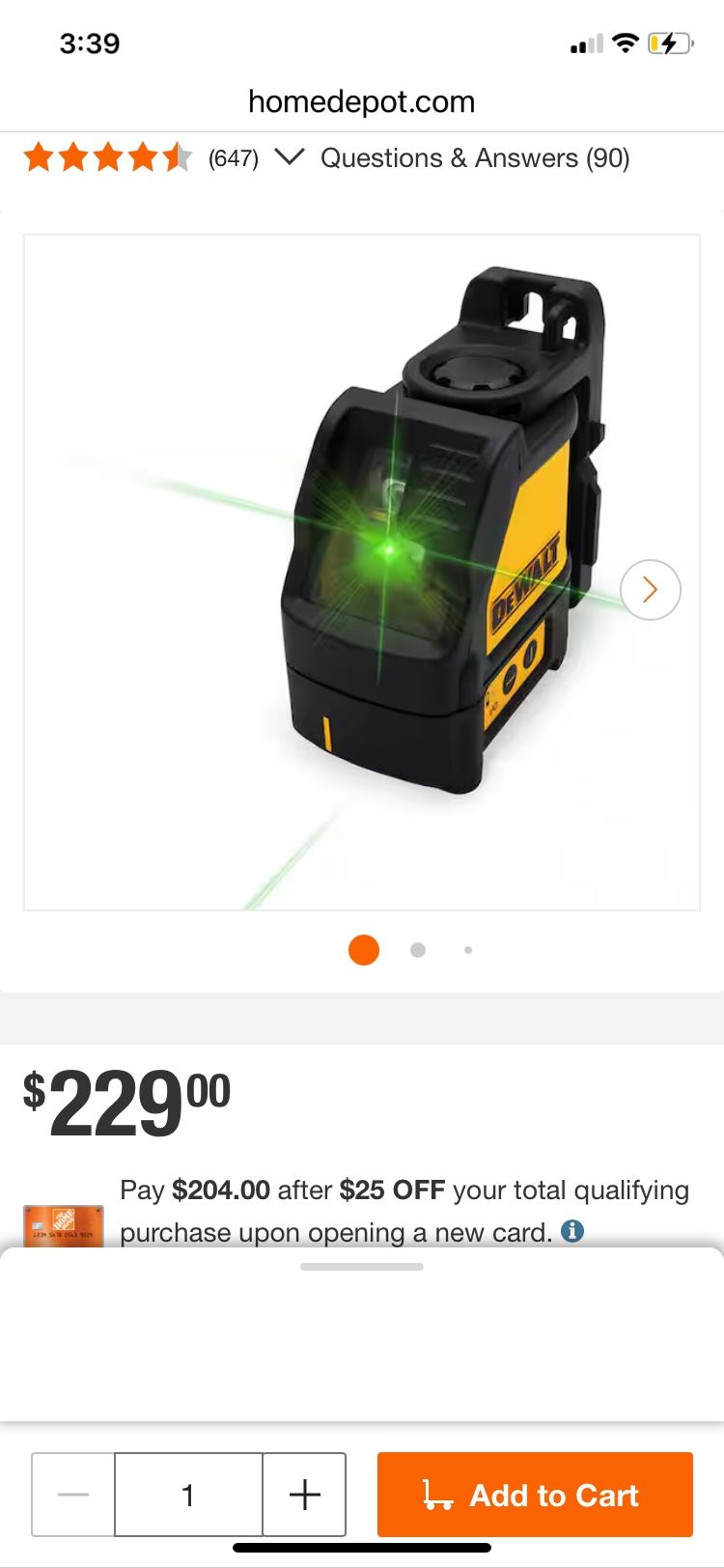Expand the star ratings dropdown chevron
Viewport: 724px width, 1568px height.
[x=290, y=156]
